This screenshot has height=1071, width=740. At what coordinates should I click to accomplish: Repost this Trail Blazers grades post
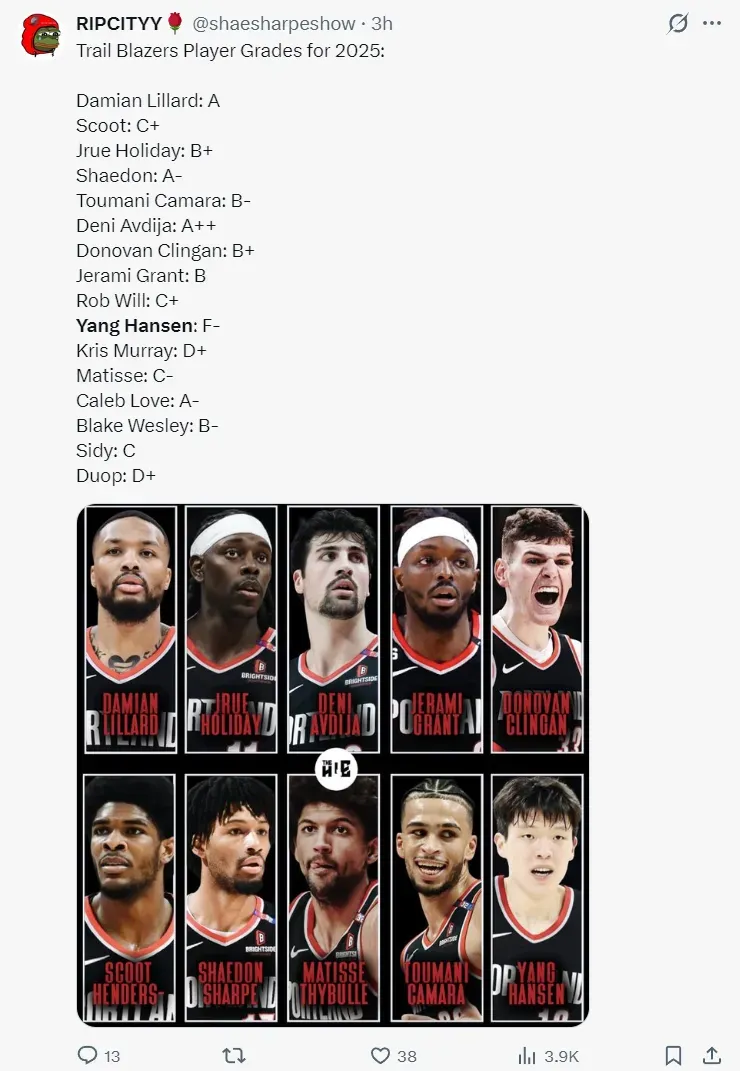pos(233,1055)
